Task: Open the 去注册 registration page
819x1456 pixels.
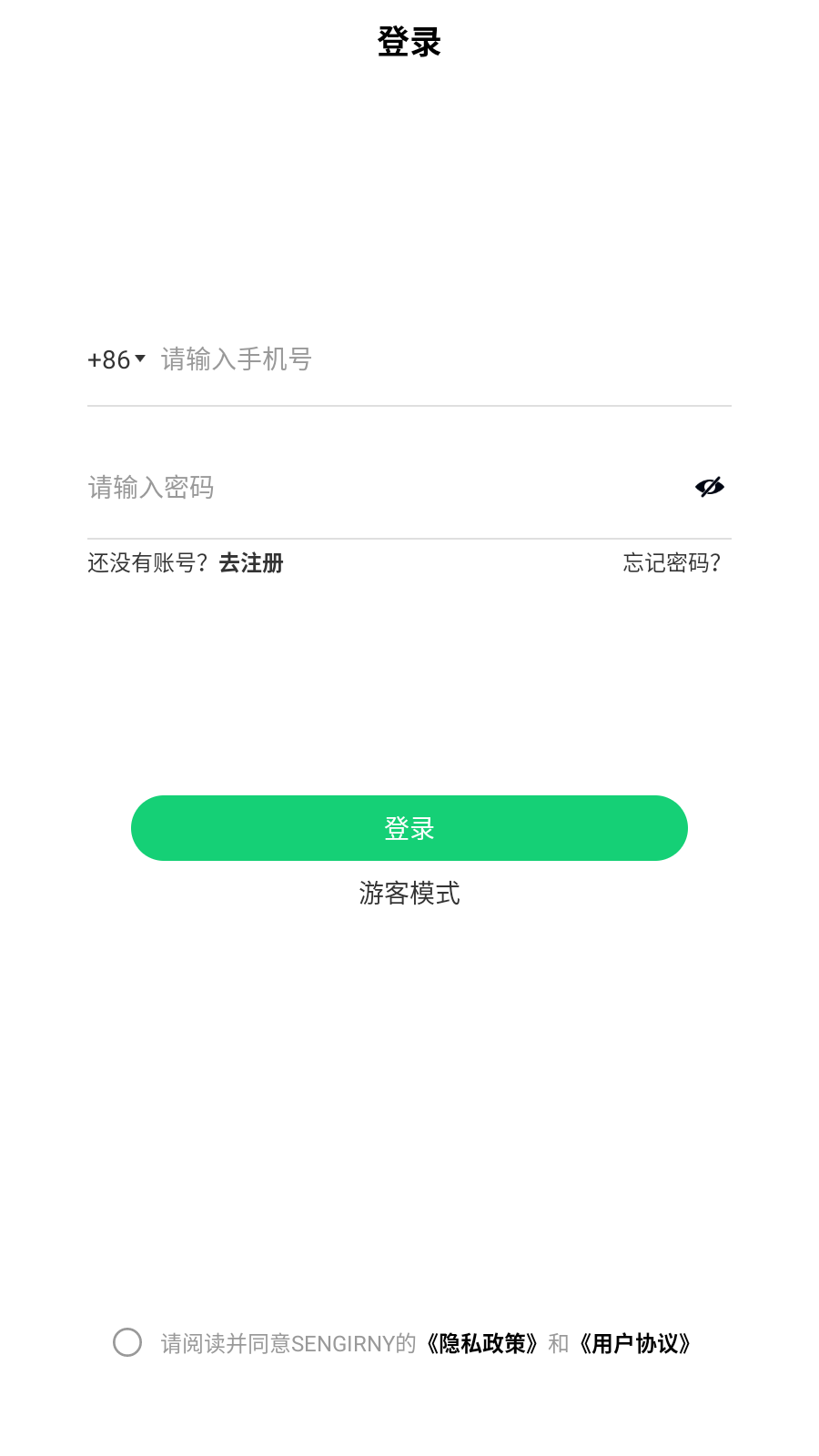Action: tap(251, 563)
